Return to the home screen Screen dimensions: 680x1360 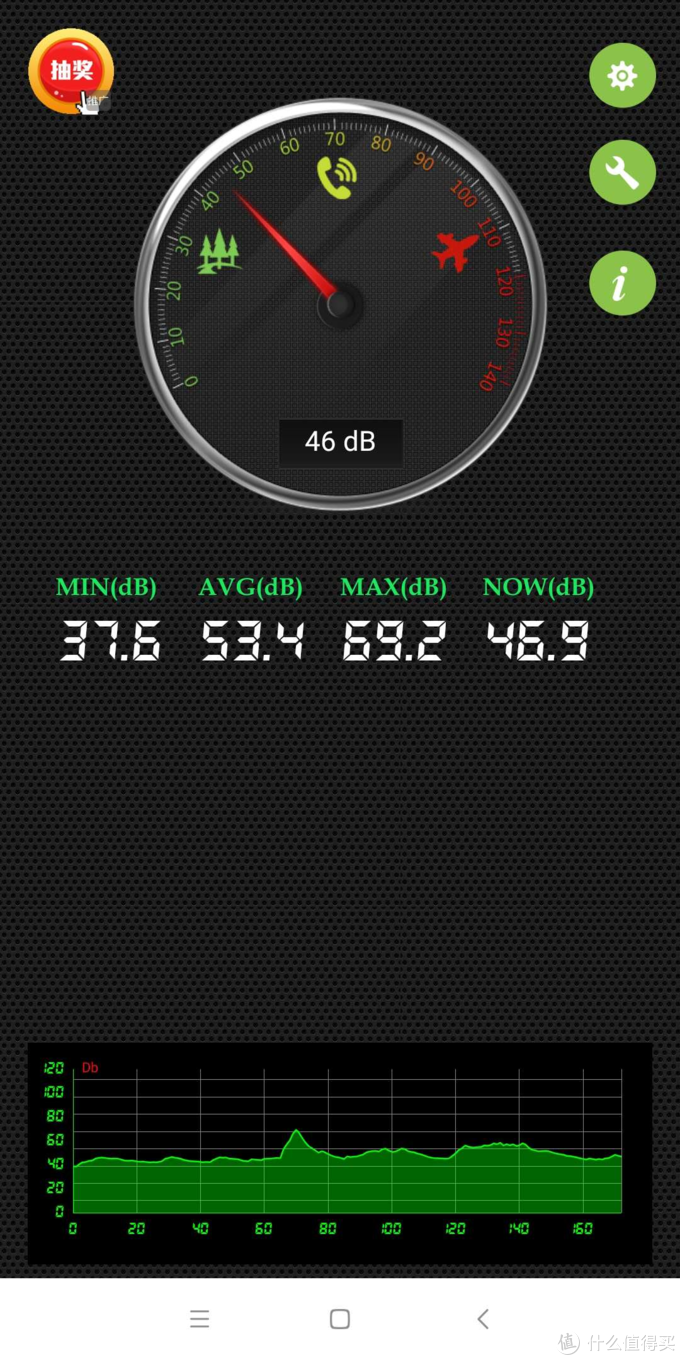coord(340,1319)
